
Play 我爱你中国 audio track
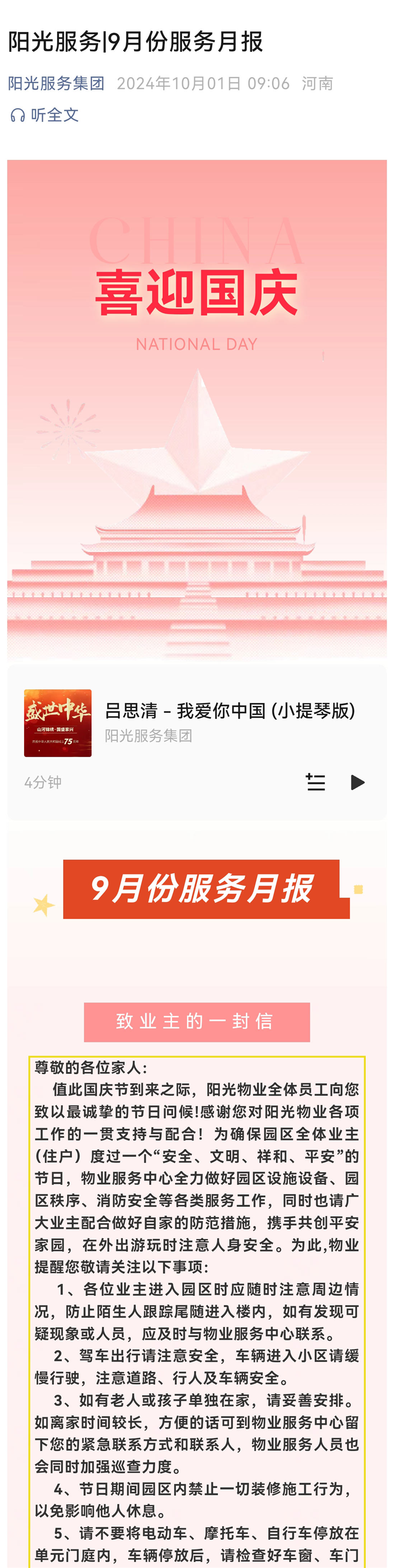(358, 782)
